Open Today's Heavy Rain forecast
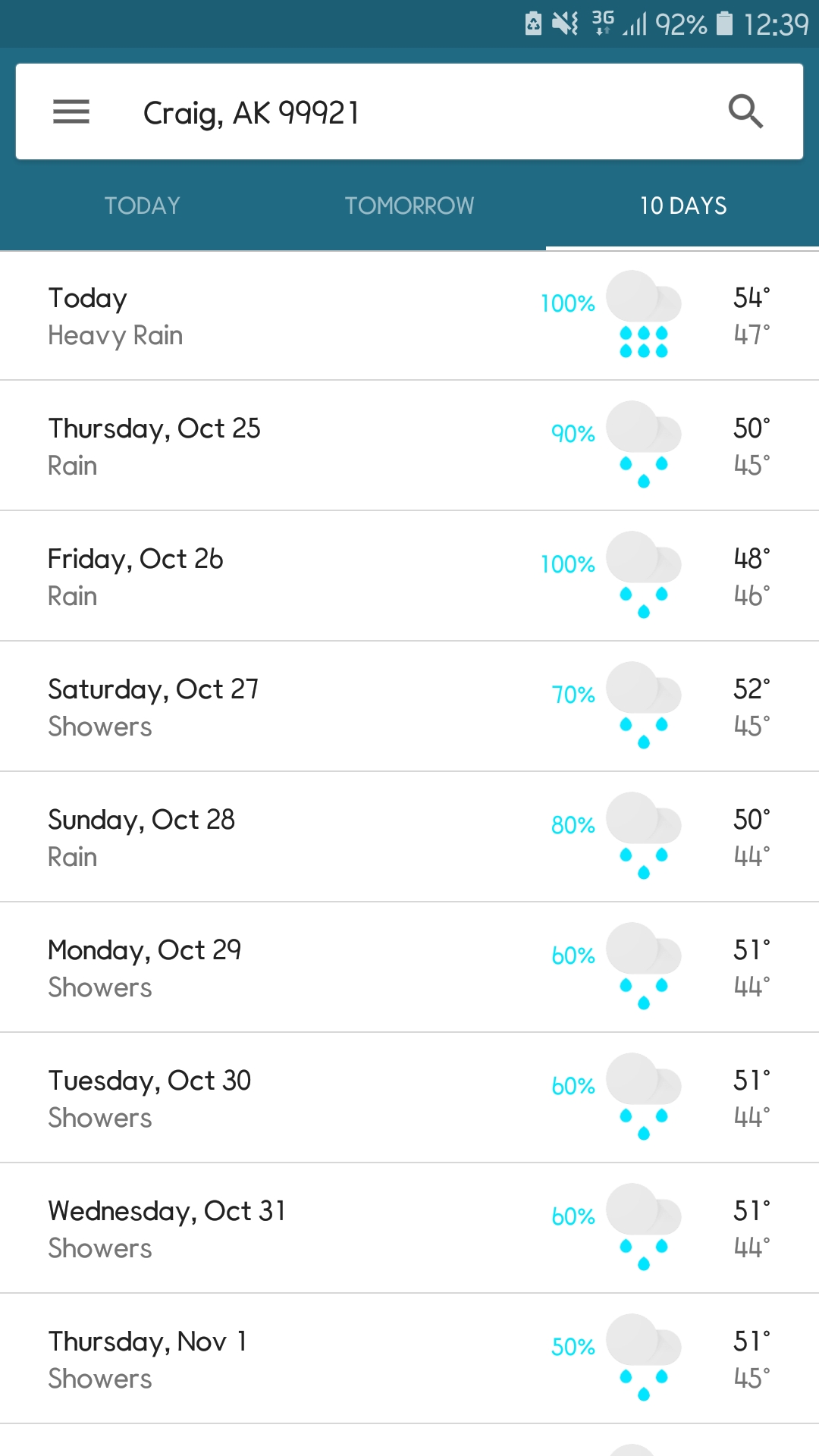This screenshot has height=1456, width=819. pyautogui.click(x=409, y=316)
